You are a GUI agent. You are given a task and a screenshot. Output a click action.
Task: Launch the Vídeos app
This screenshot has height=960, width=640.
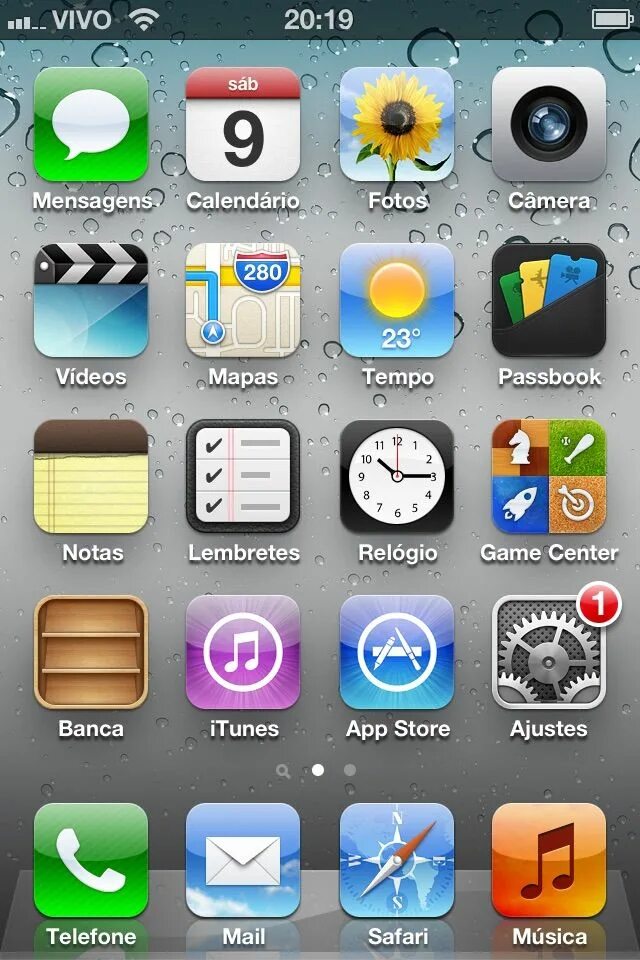point(91,300)
